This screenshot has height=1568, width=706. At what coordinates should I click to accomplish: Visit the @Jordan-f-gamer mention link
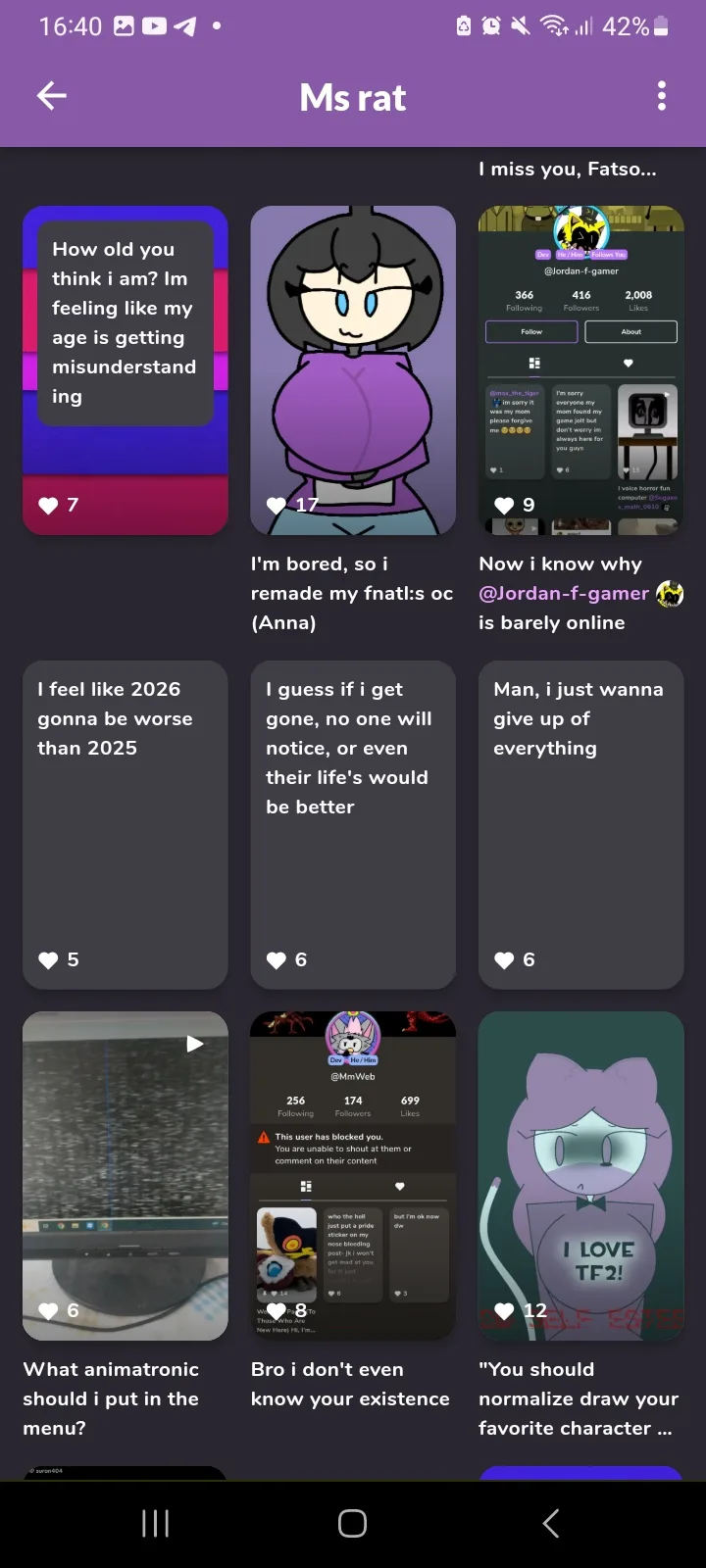pos(564,593)
